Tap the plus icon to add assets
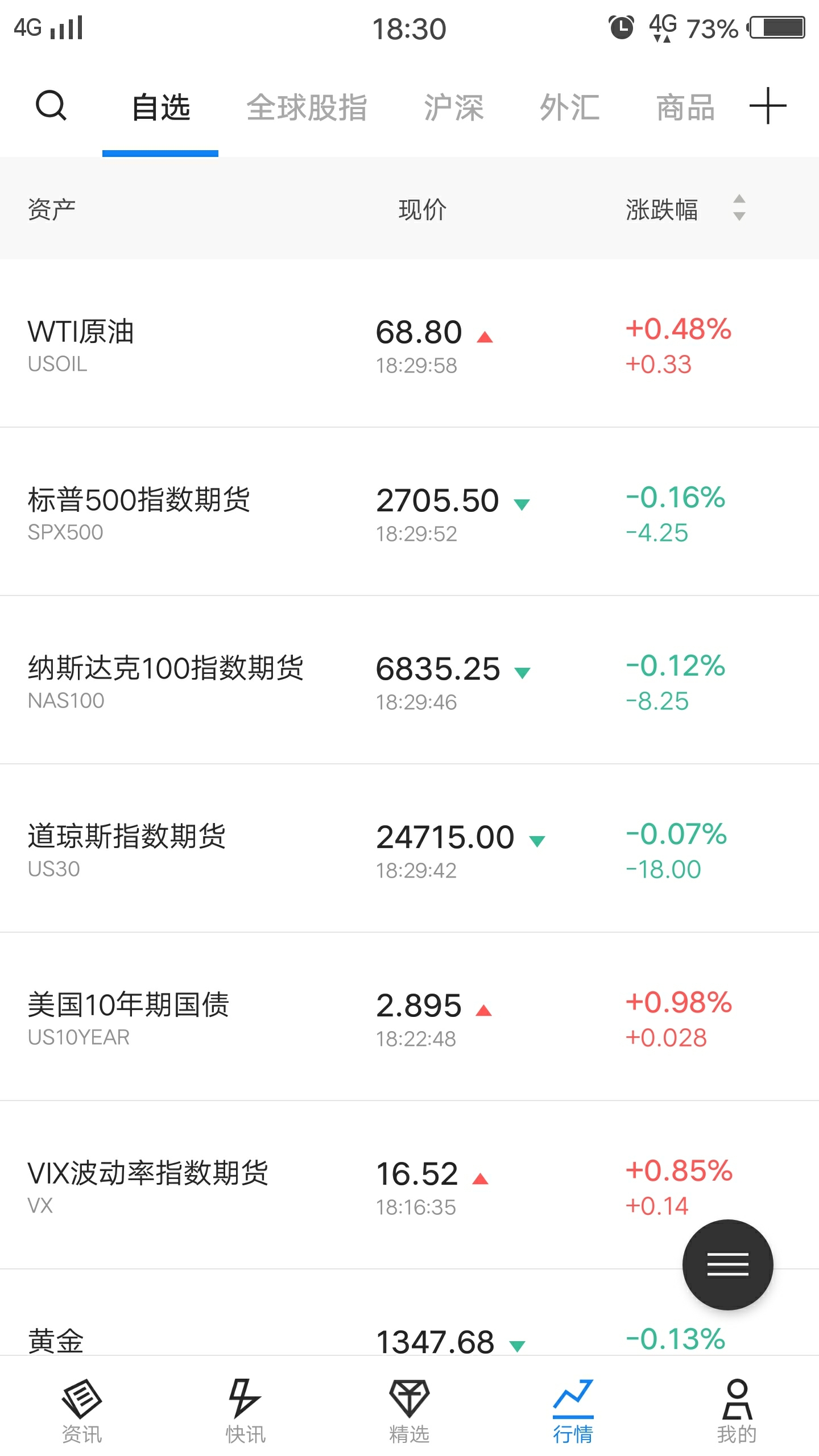Viewport: 819px width, 1456px height. [x=767, y=106]
